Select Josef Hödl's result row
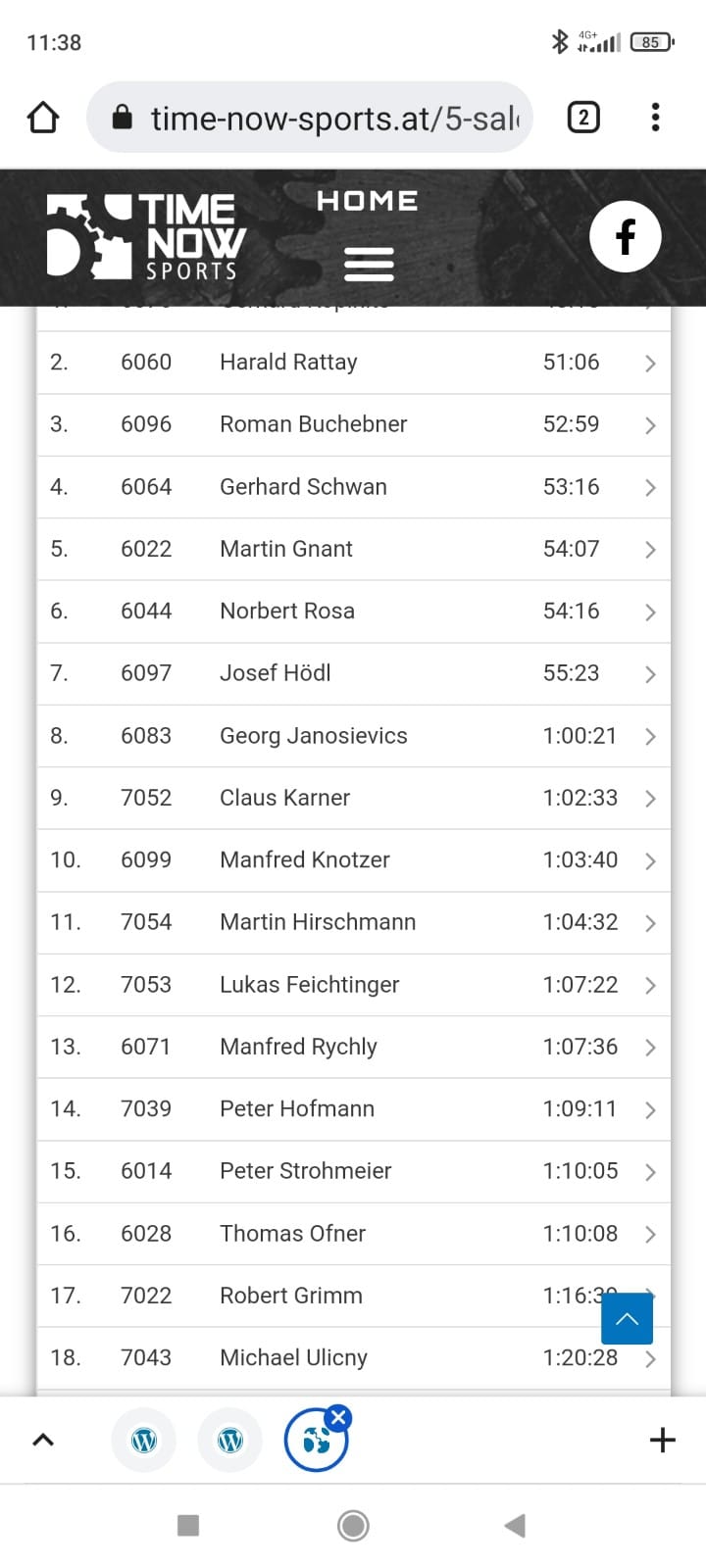The width and height of the screenshot is (706, 1568). 354,673
